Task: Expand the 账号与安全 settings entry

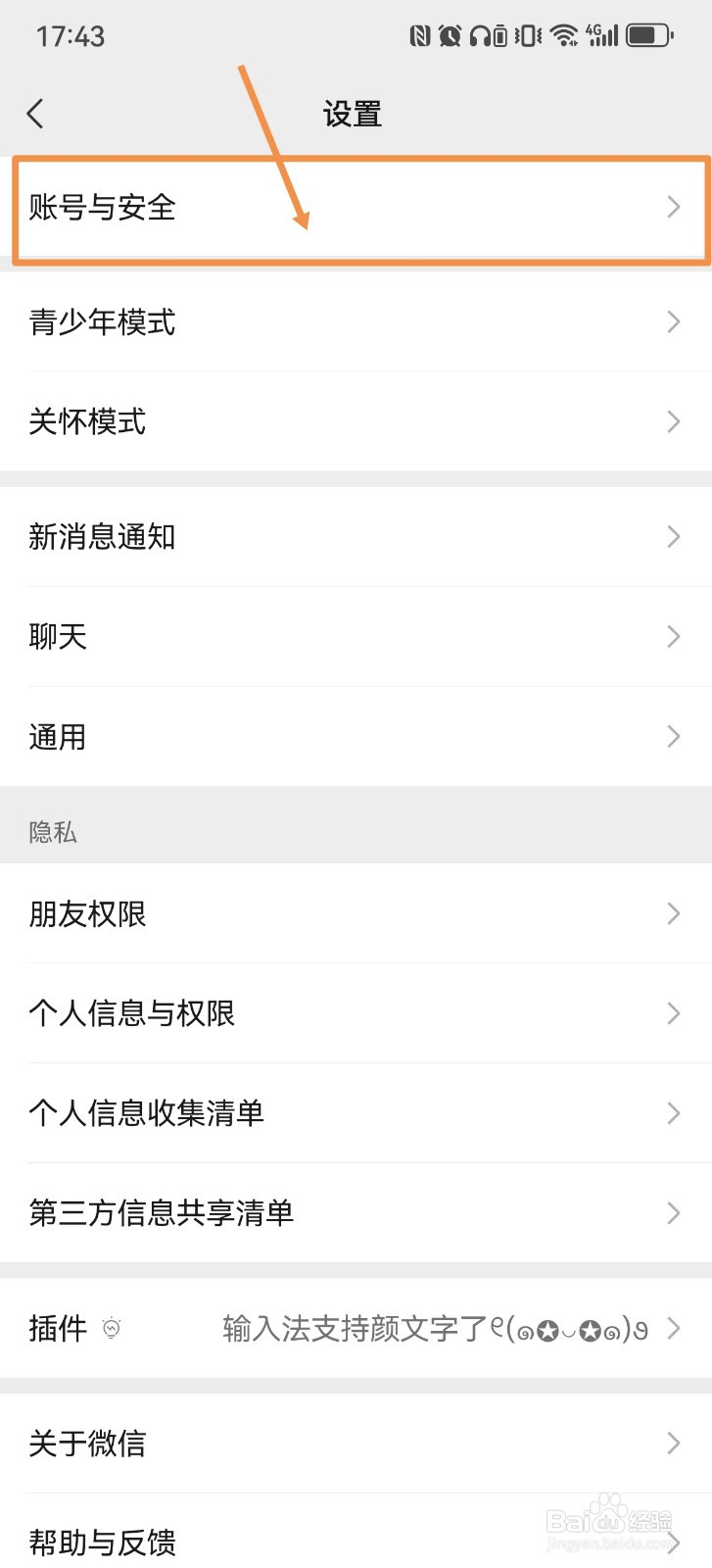Action: coord(356,207)
